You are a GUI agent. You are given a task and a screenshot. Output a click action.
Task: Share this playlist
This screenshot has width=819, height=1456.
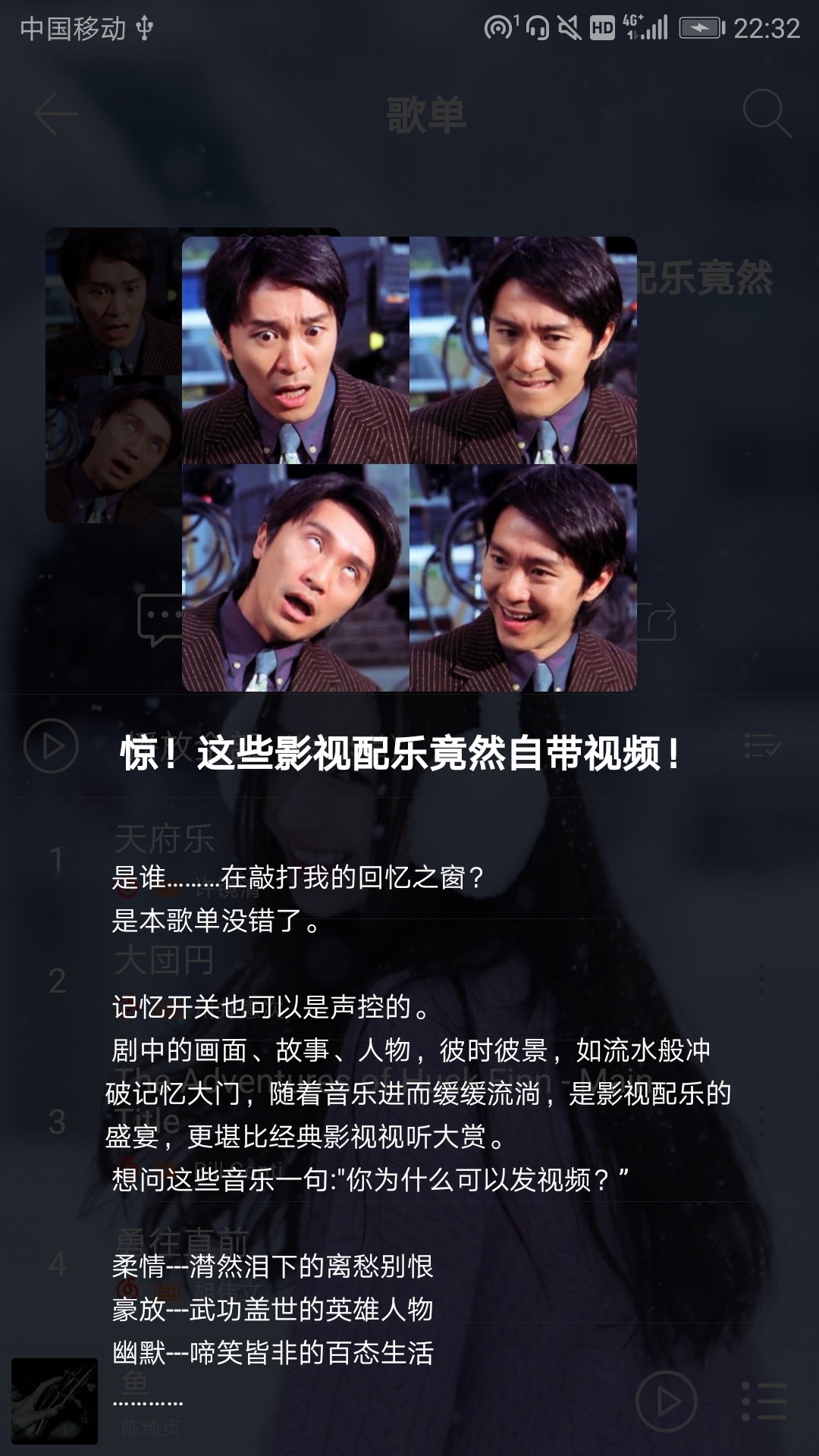[657, 622]
